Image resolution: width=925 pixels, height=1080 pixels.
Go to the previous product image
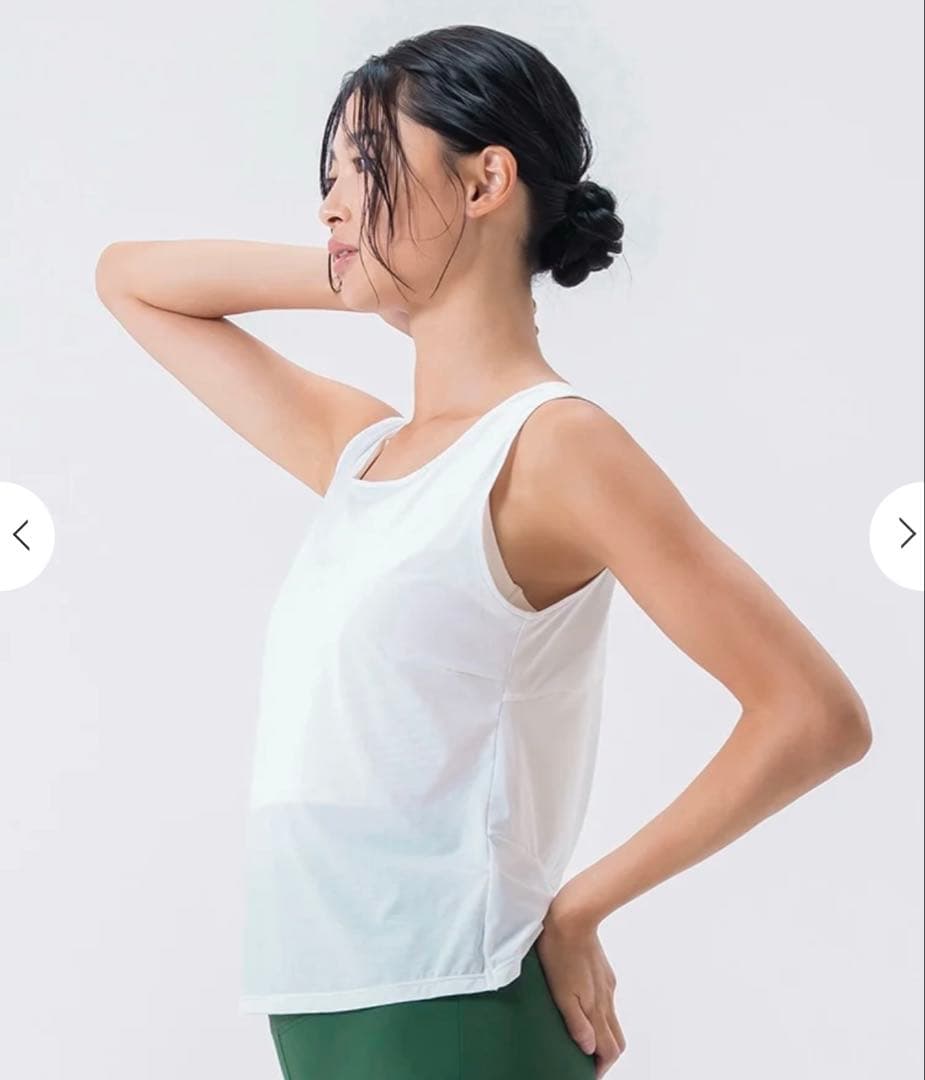22,535
